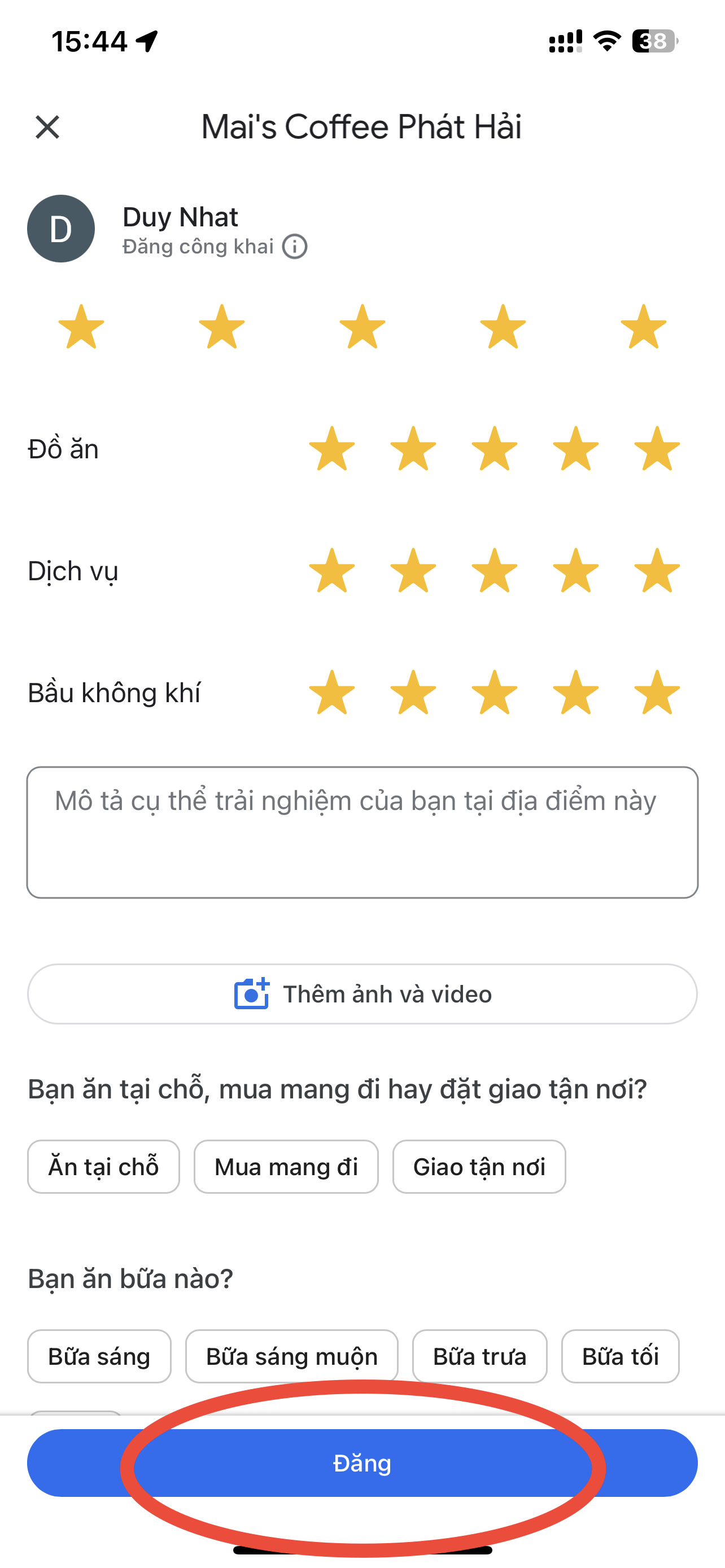Close the review screen with X

[x=47, y=127]
